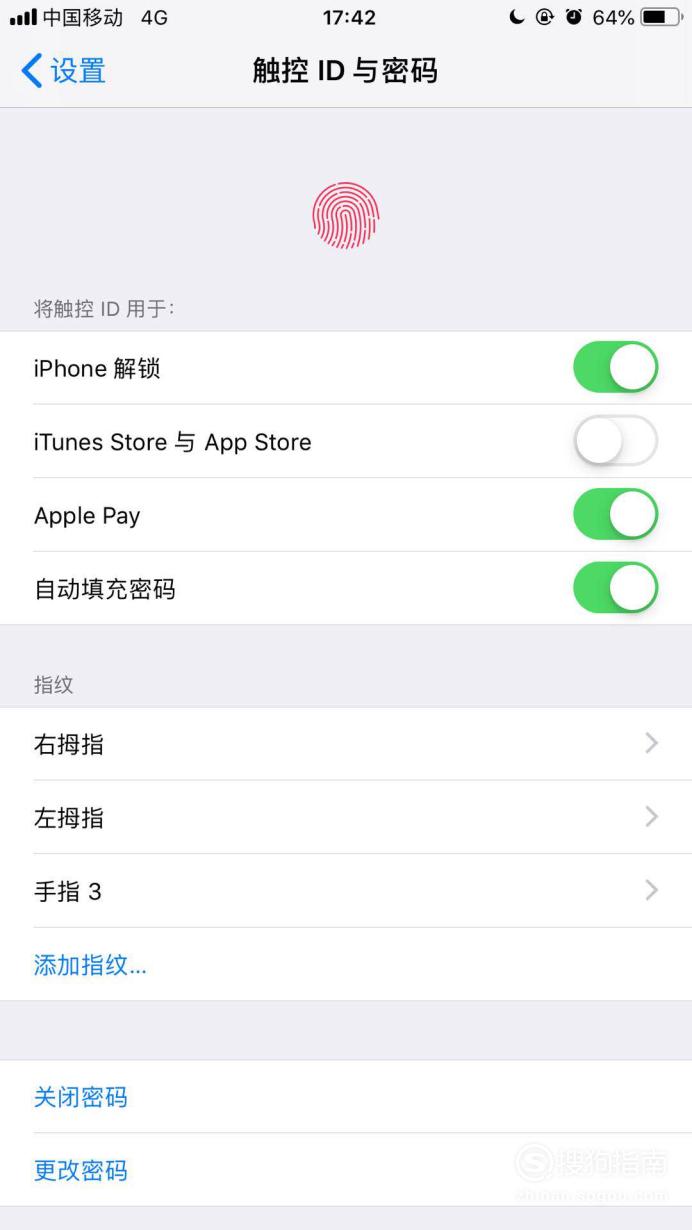The image size is (692, 1230).
Task: Go back to 设置
Action: tap(63, 71)
